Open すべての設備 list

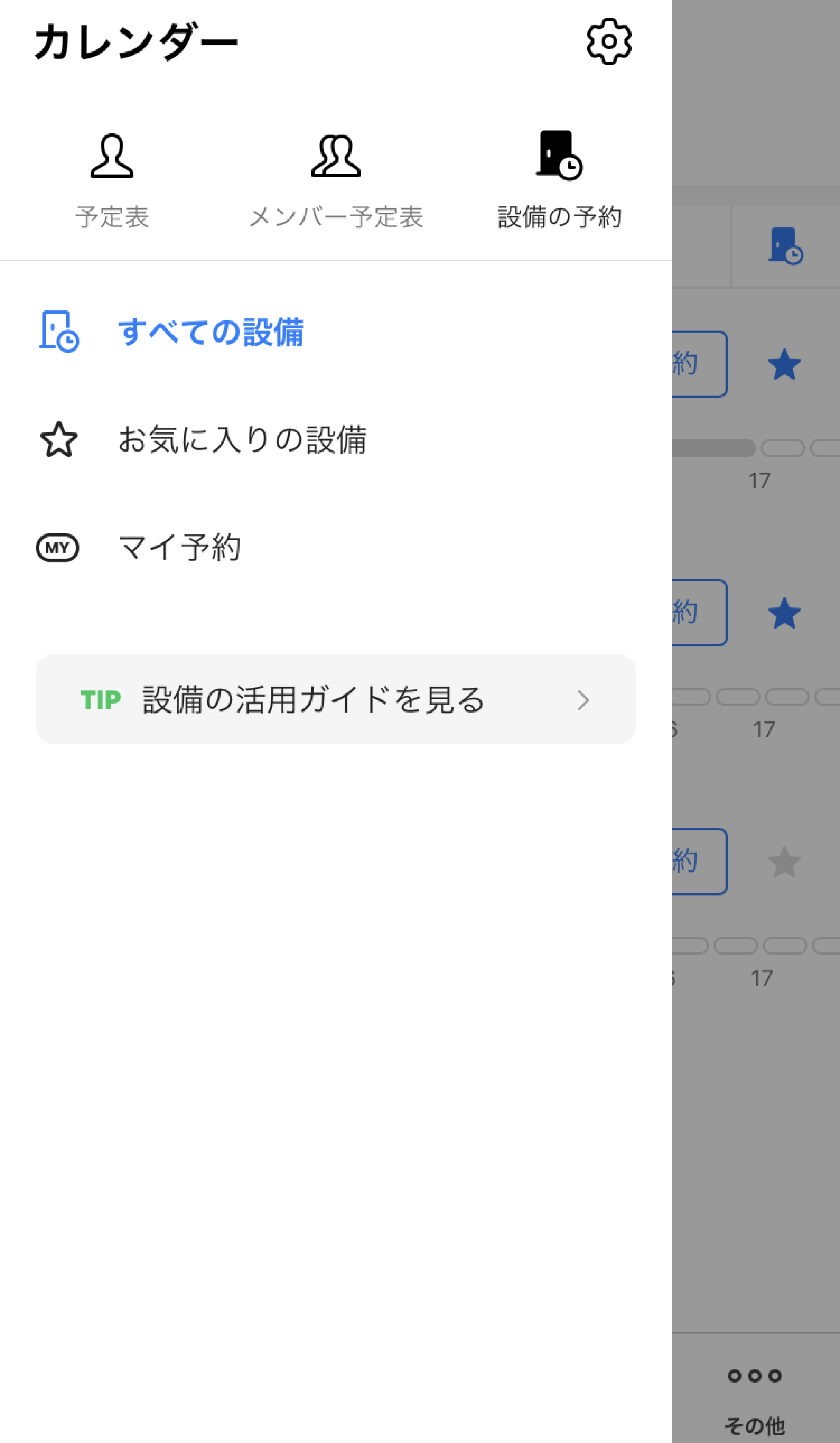pyautogui.click(x=210, y=332)
